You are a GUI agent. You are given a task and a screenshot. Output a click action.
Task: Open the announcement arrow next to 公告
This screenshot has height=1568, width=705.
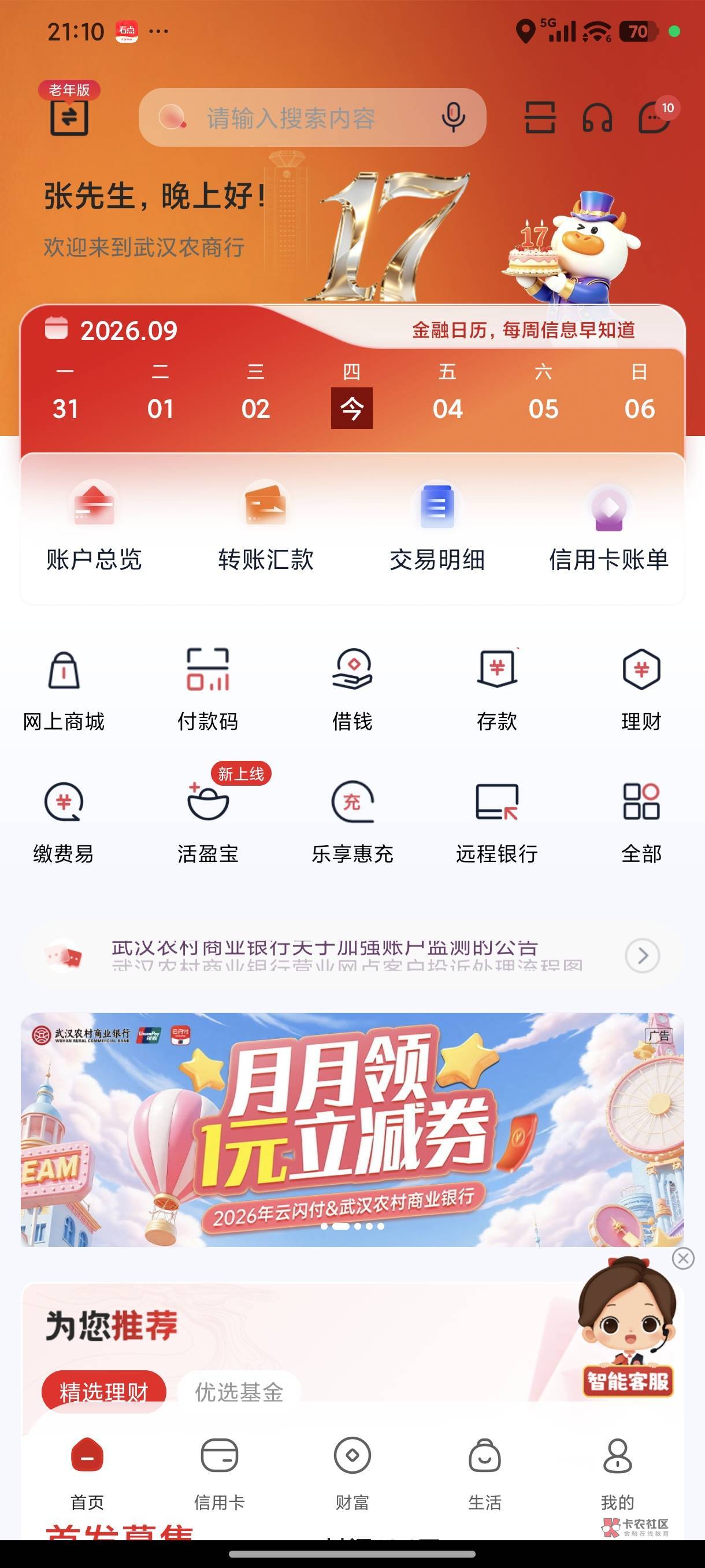[x=643, y=956]
